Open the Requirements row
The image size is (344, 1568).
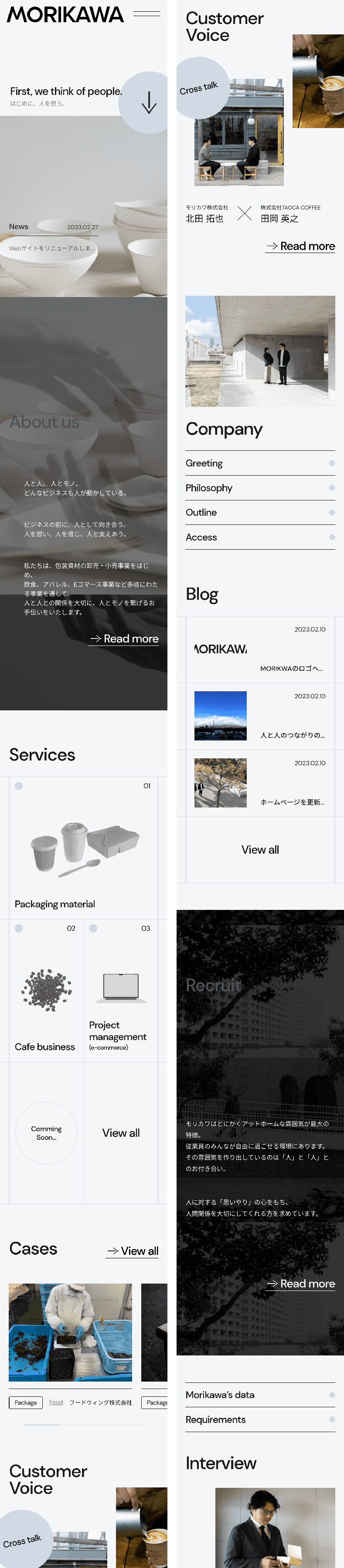[260, 1419]
